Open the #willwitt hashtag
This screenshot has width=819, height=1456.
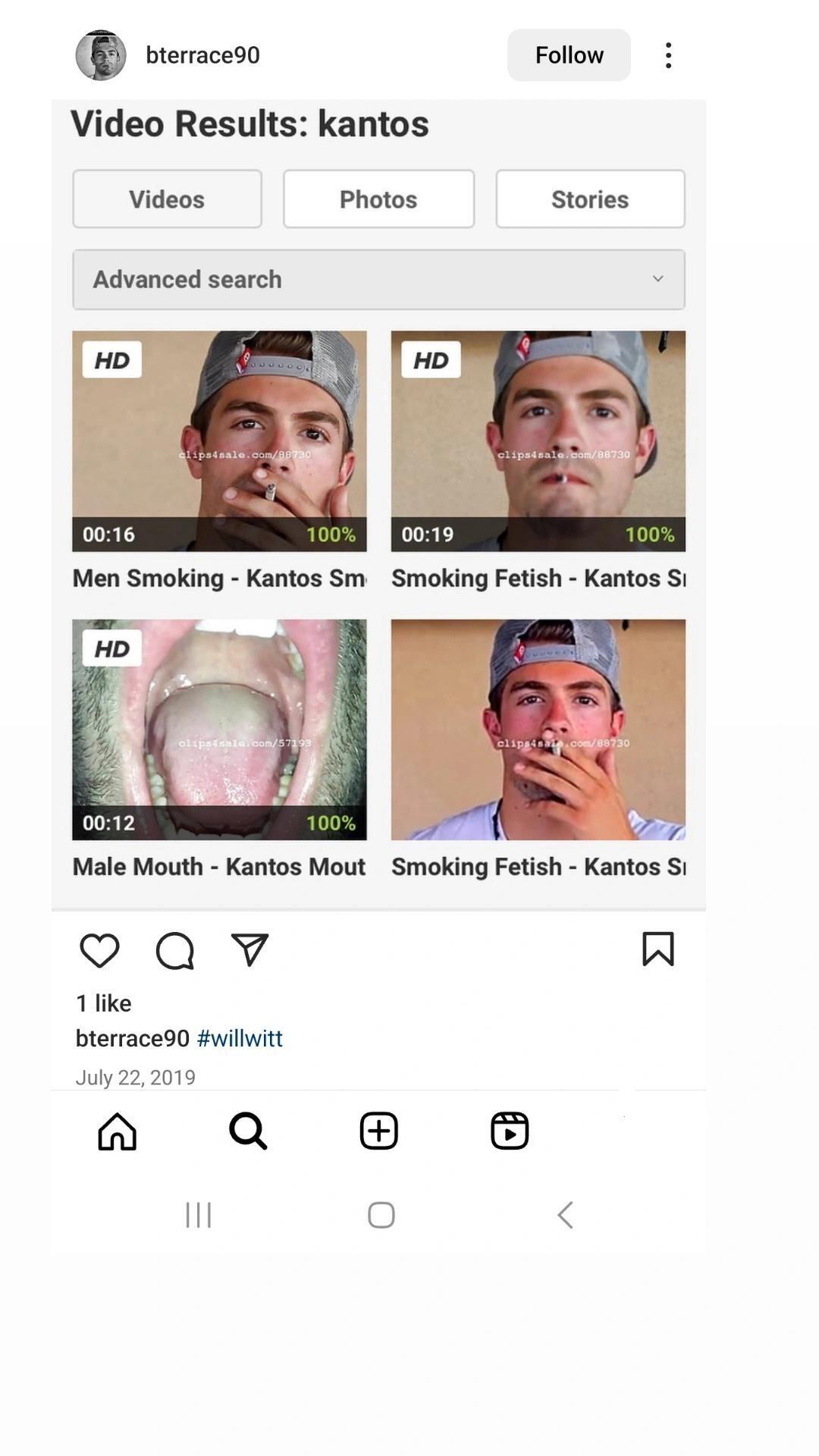tap(240, 1038)
